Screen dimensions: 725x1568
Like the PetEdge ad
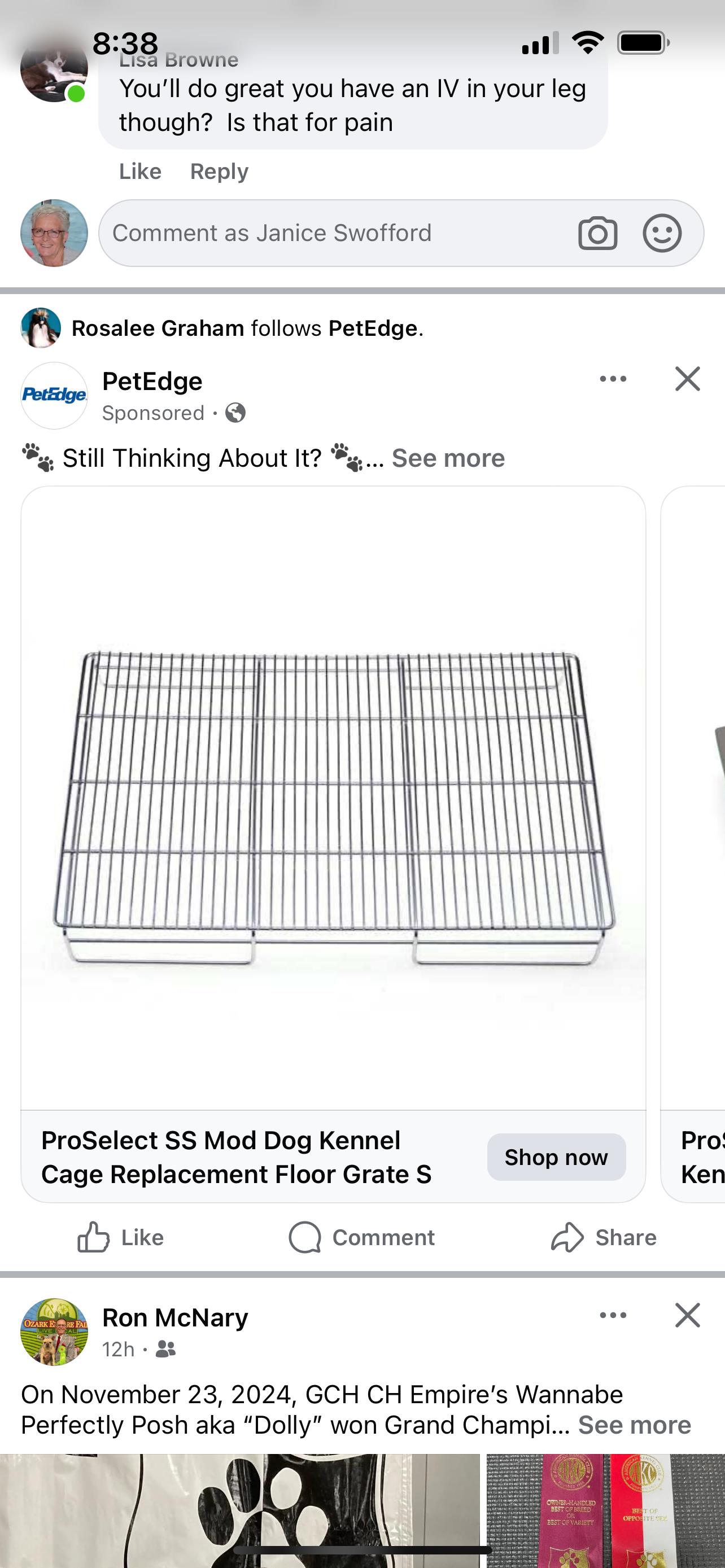[x=120, y=1237]
